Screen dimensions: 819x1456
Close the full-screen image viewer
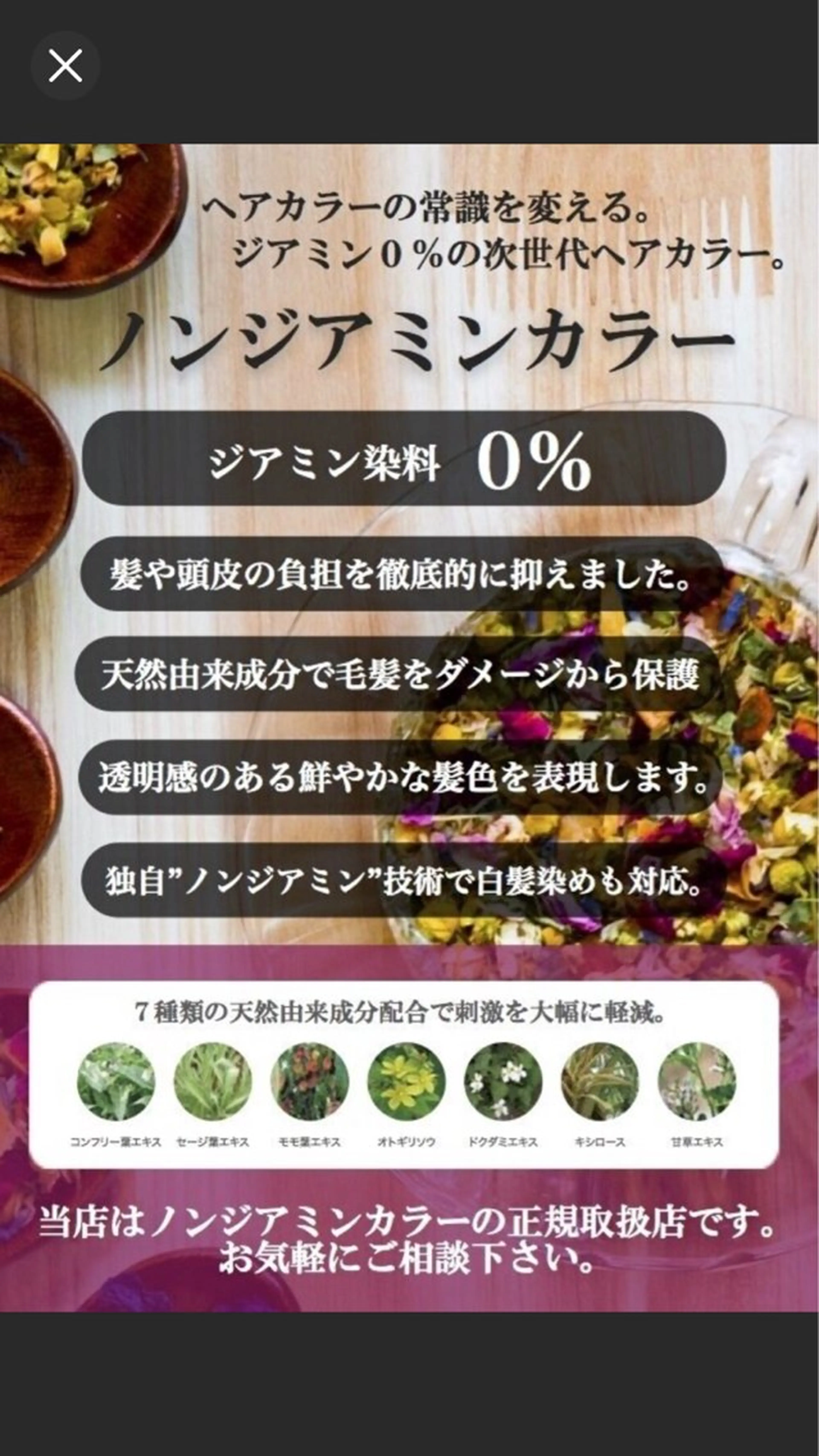click(65, 65)
